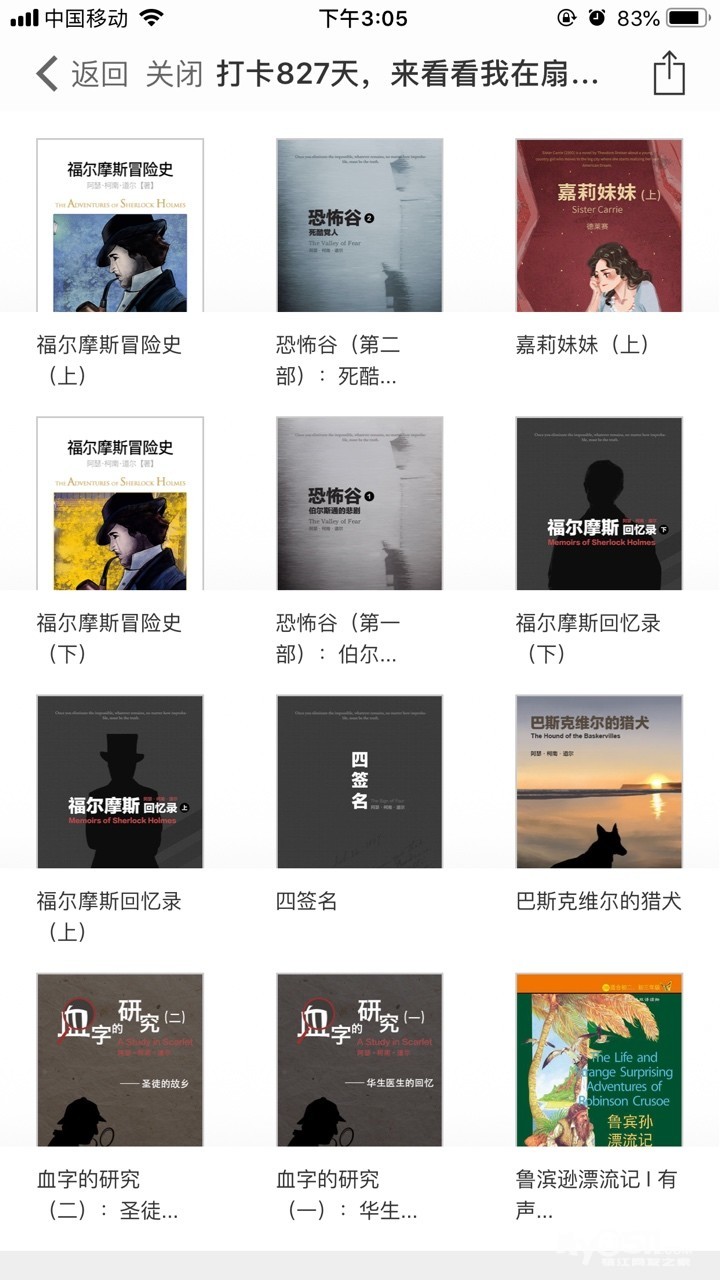Select 血字的研究（一）book
Image resolution: width=720 pixels, height=1280 pixels.
tap(360, 1060)
